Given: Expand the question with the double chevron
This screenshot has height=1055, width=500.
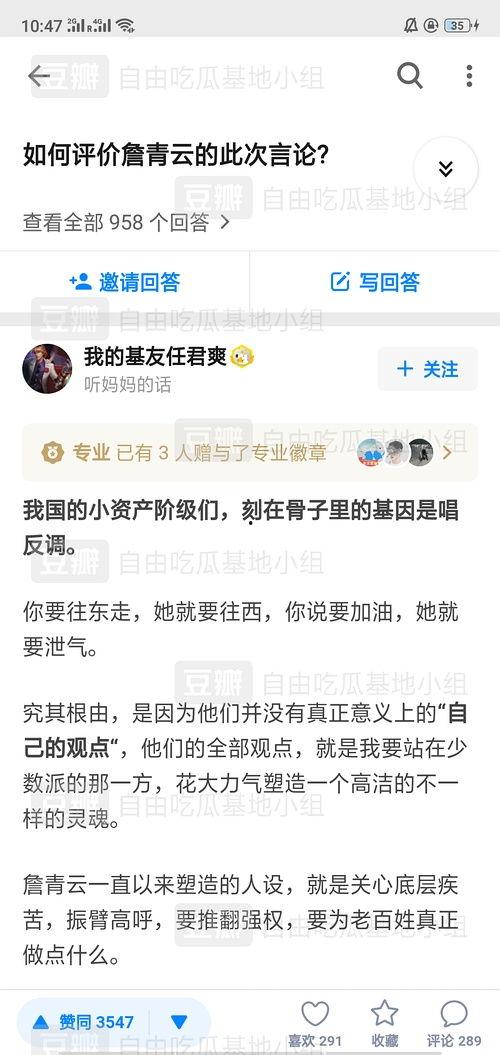Looking at the screenshot, I should [445, 169].
